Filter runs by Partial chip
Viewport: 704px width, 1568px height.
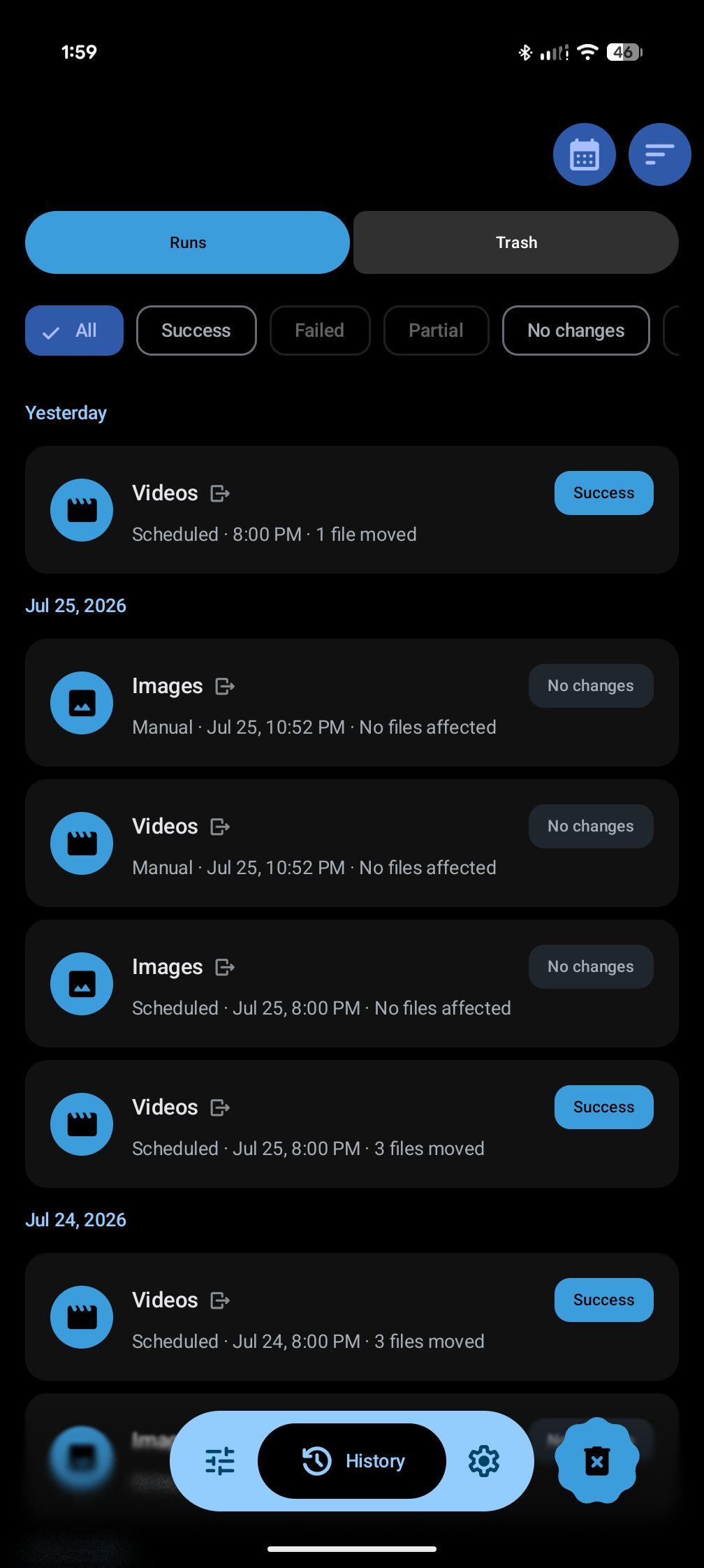coord(436,331)
